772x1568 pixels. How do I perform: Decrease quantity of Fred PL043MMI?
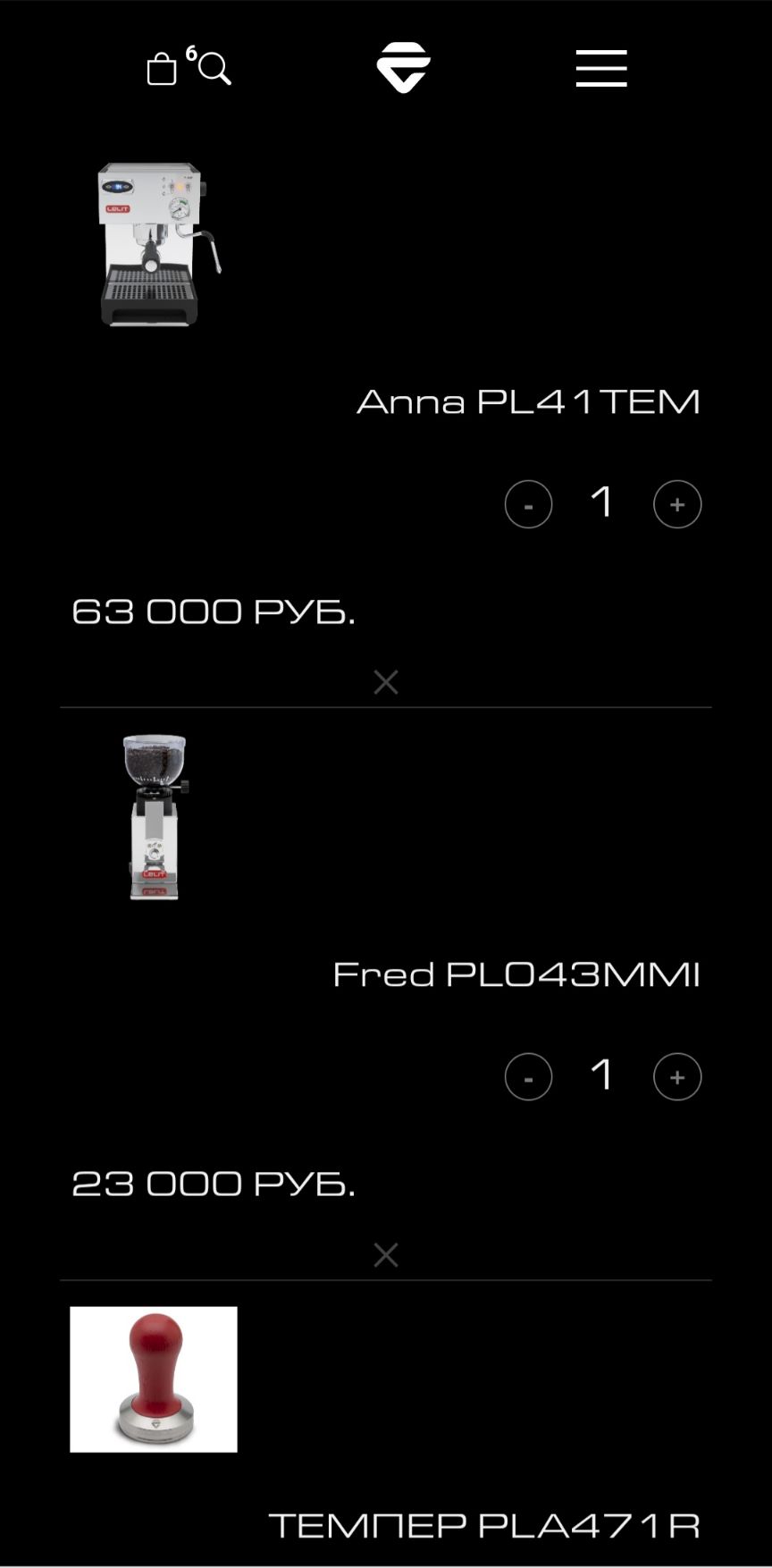click(x=528, y=1076)
